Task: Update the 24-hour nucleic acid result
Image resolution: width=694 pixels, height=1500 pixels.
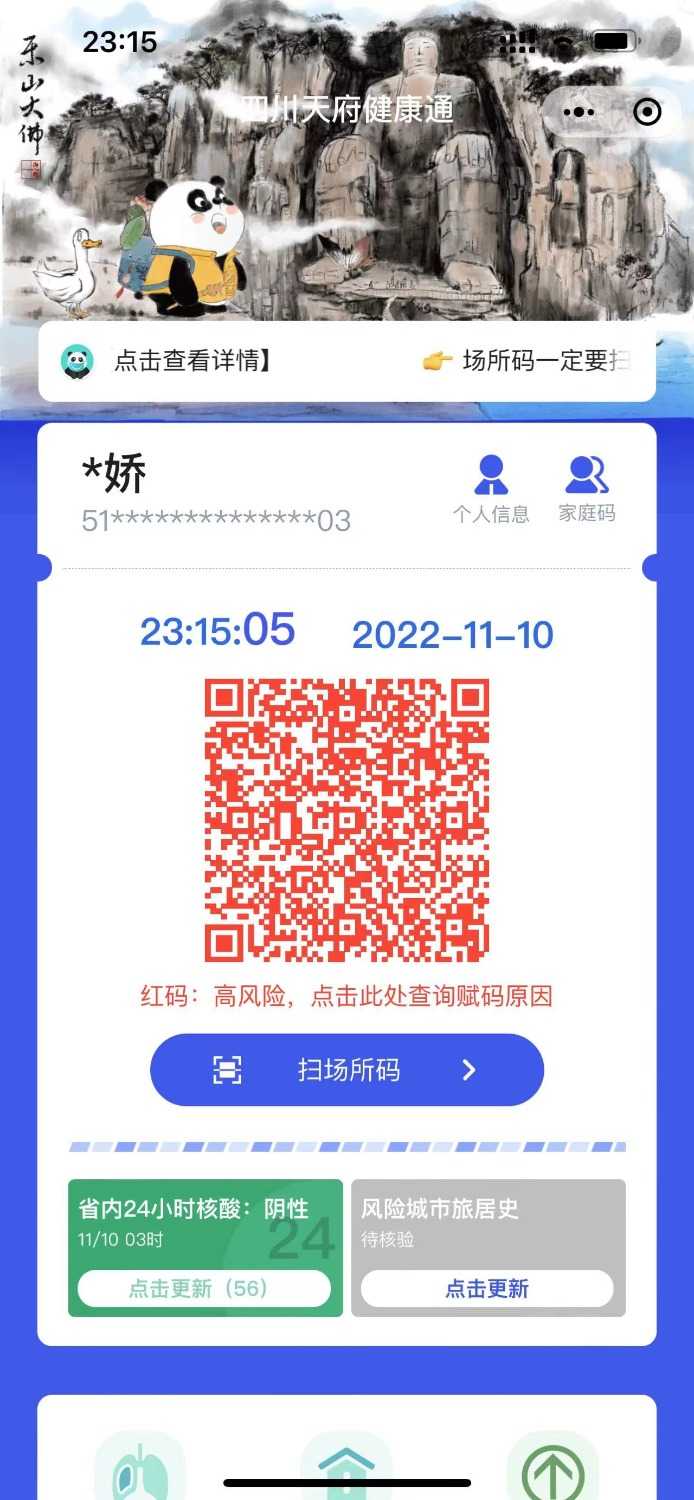Action: click(204, 1288)
